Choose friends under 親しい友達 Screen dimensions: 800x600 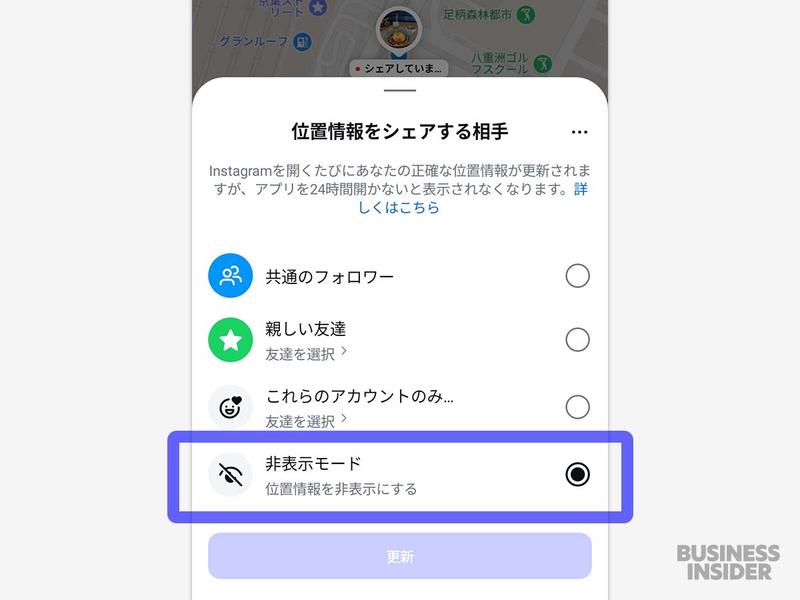[306, 352]
